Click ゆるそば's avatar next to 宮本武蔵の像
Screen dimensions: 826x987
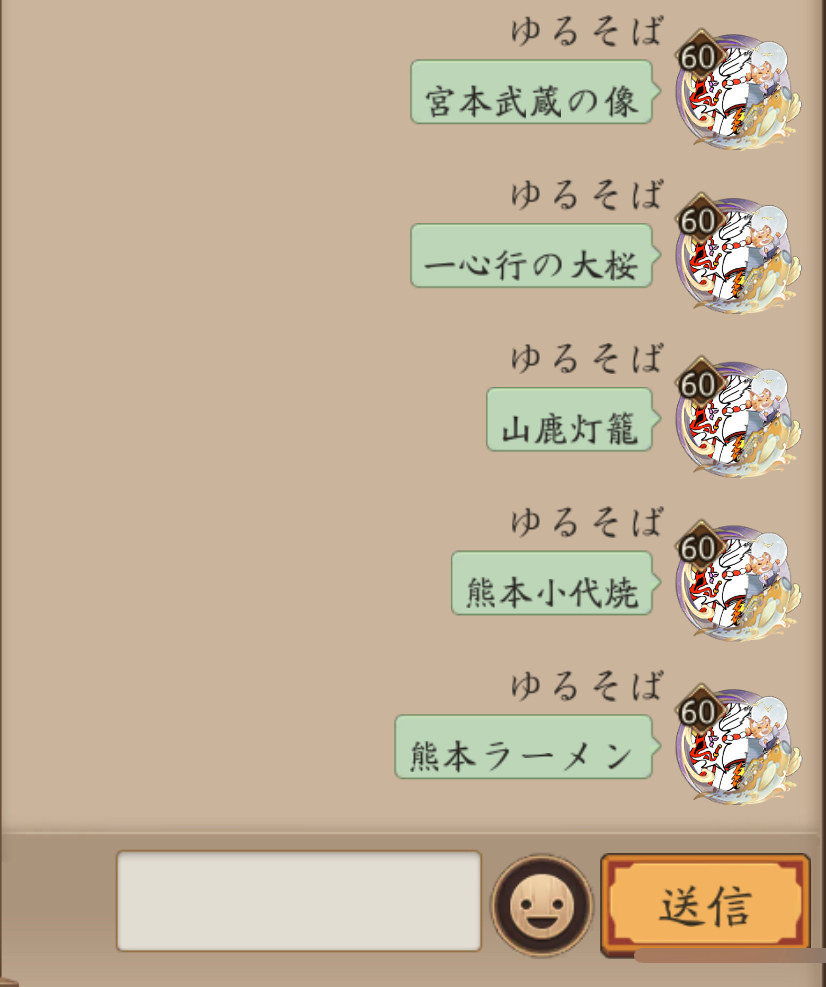tap(736, 90)
